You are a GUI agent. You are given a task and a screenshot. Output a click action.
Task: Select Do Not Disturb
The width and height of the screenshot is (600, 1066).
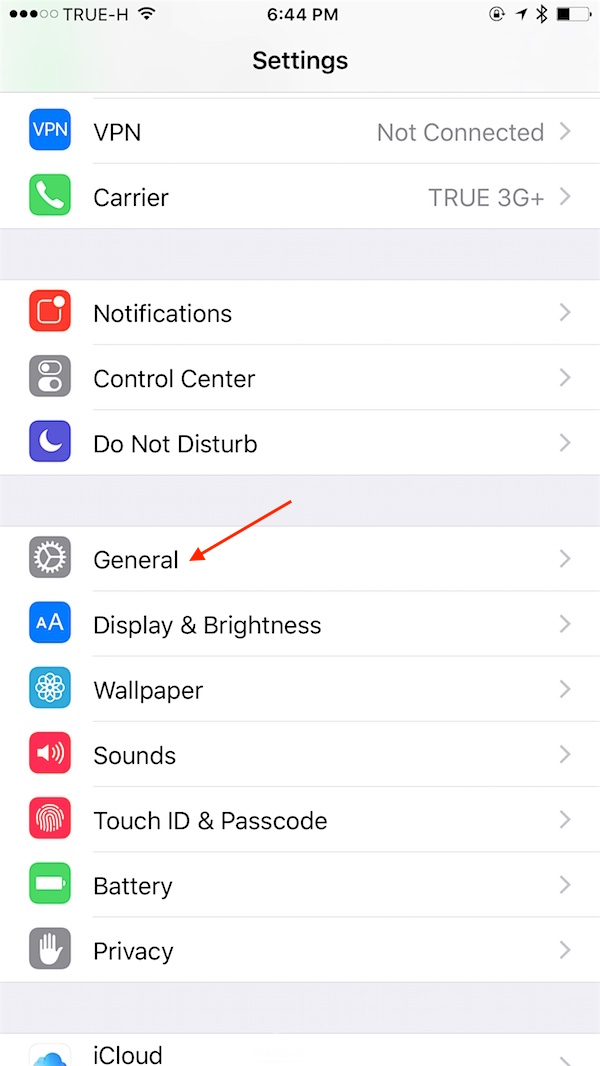[x=300, y=443]
